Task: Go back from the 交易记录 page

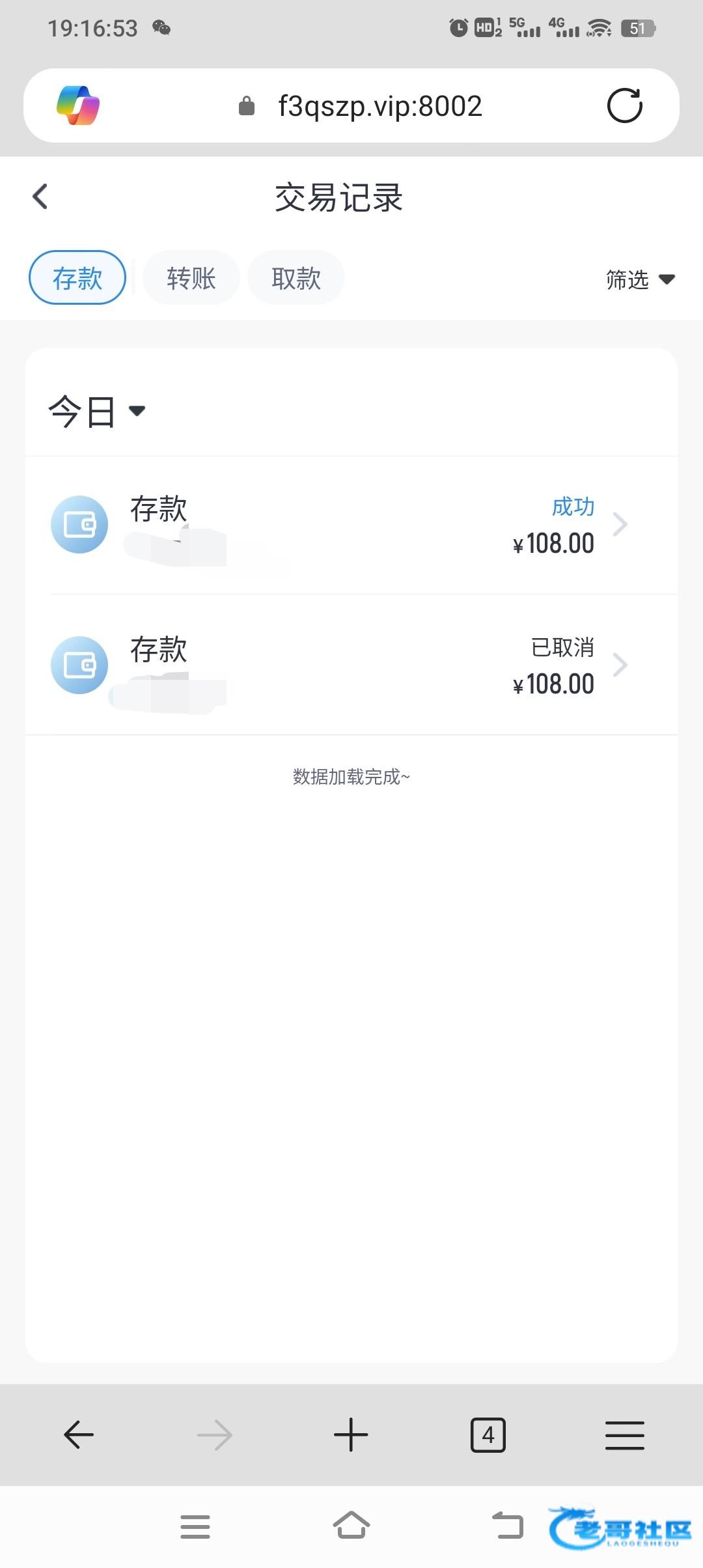Action: point(40,197)
